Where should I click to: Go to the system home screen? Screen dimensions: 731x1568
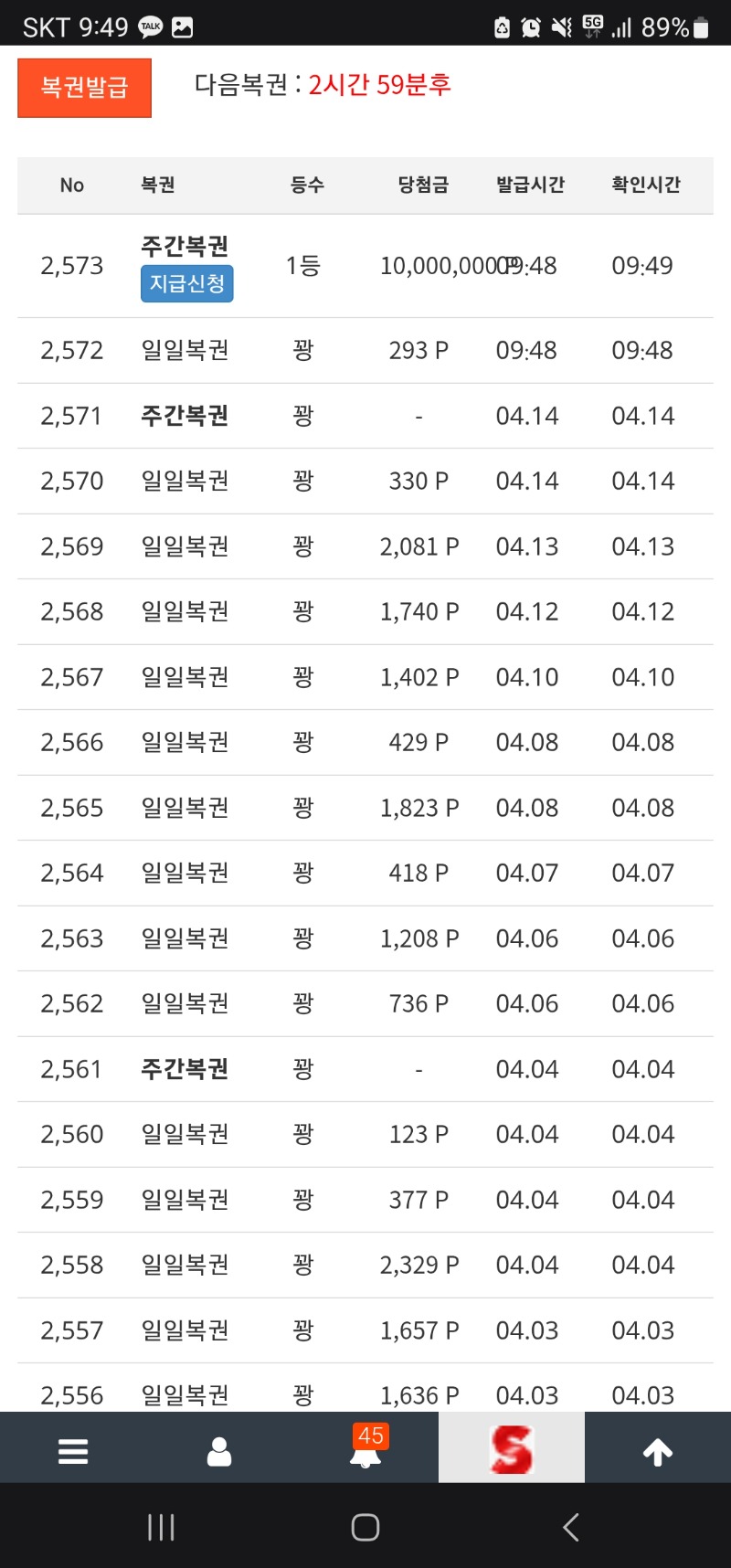point(365,1527)
